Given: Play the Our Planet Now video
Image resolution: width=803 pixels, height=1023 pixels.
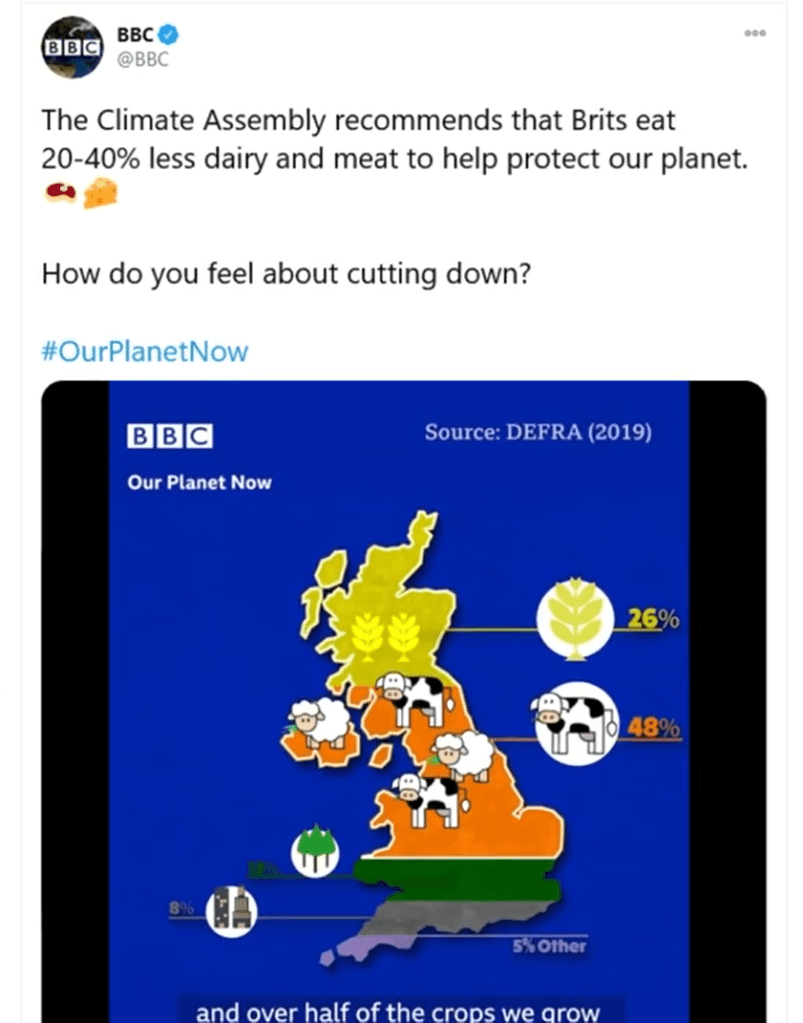Looking at the screenshot, I should [403, 700].
